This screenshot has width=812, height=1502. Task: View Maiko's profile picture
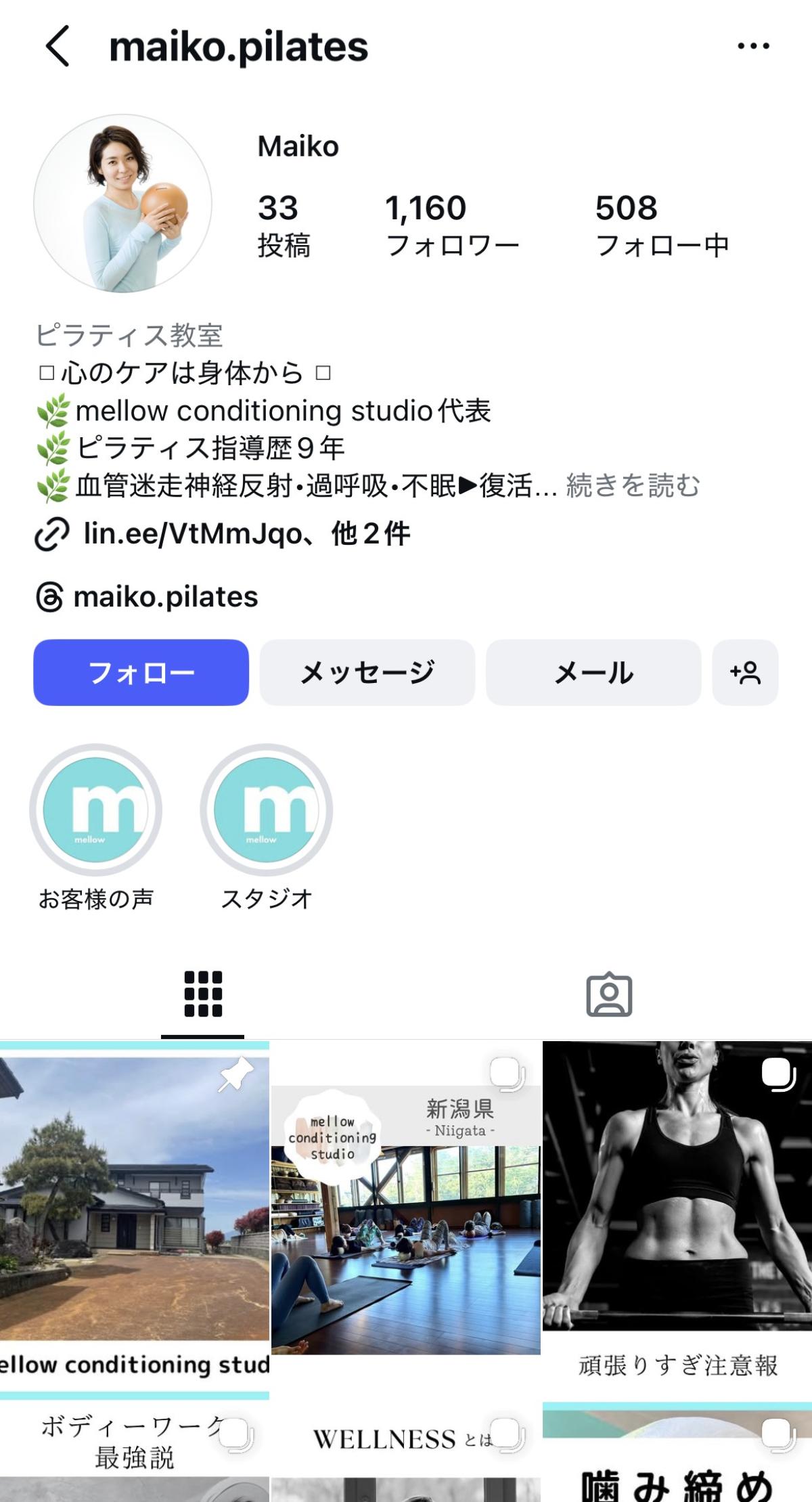coord(122,203)
